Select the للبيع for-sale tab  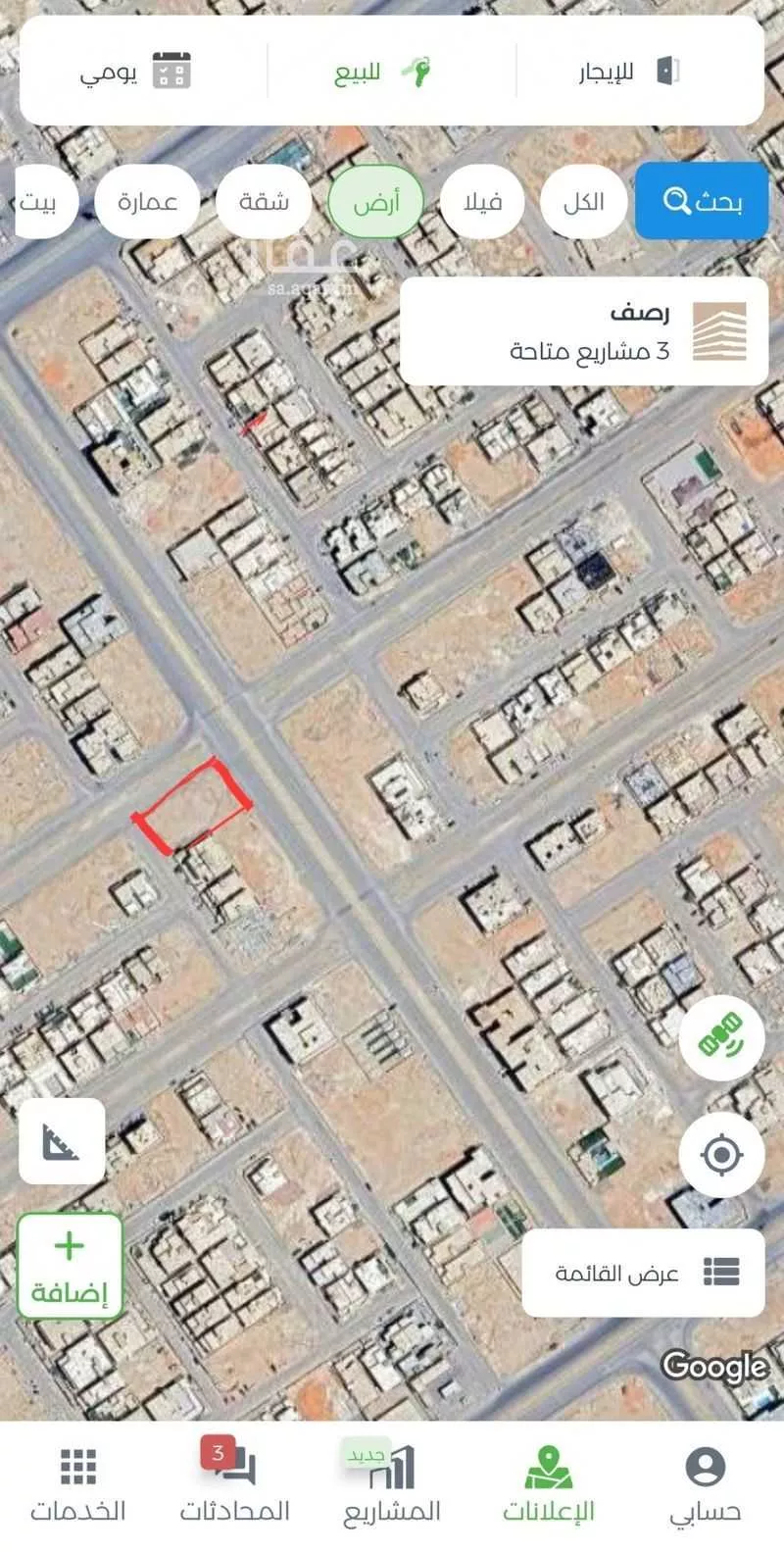(x=382, y=72)
